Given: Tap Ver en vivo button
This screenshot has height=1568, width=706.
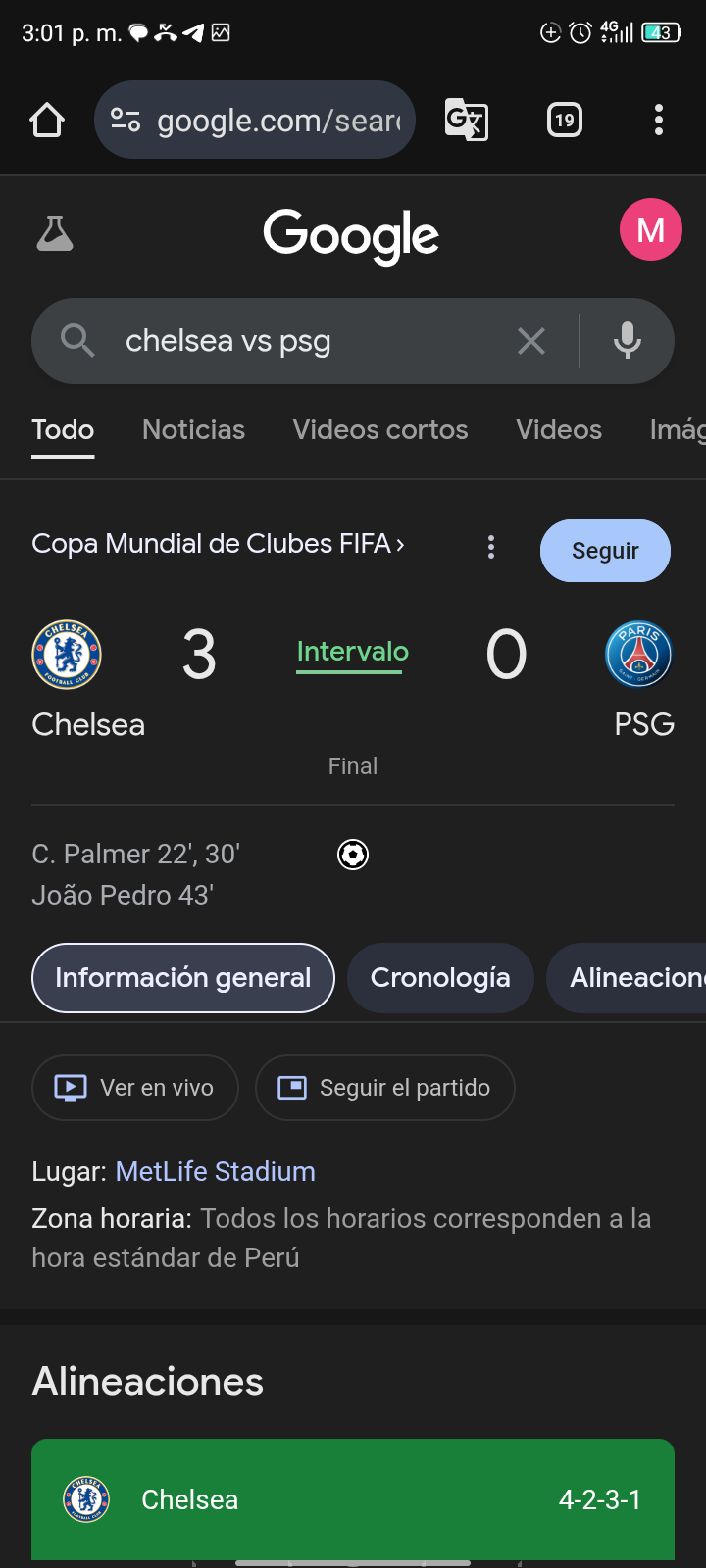Looking at the screenshot, I should pos(135,1088).
